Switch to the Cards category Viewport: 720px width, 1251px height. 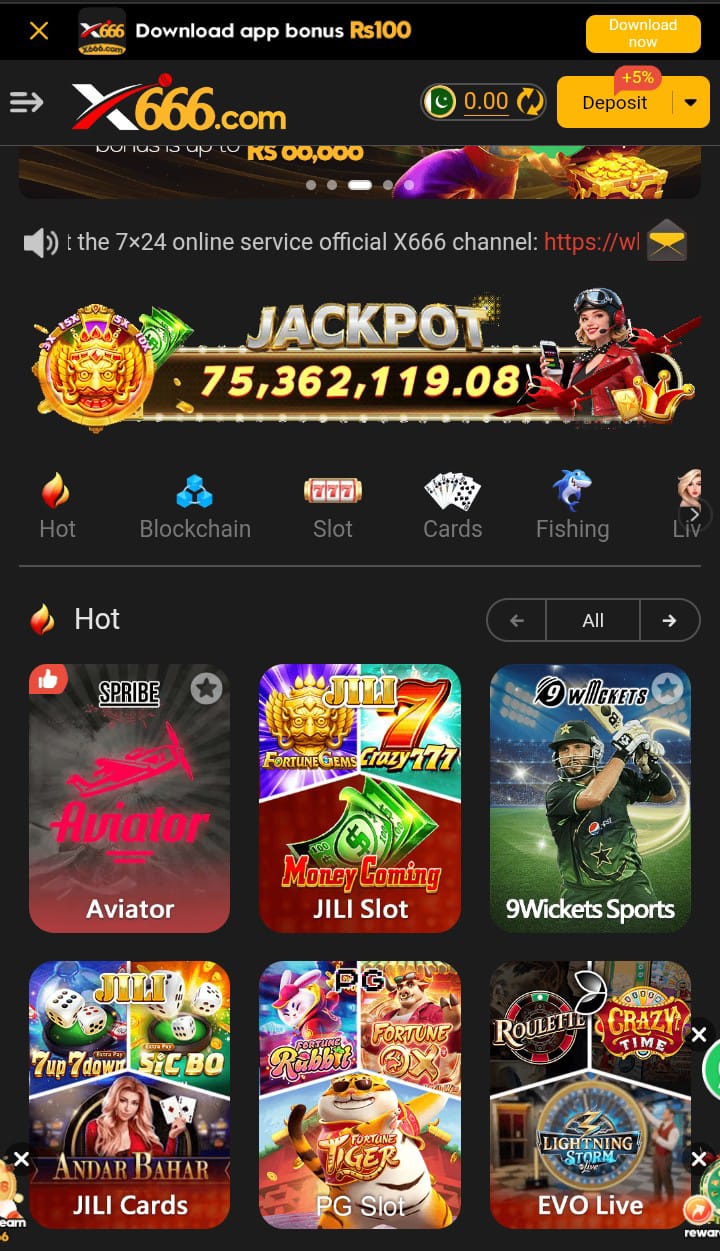[452, 507]
